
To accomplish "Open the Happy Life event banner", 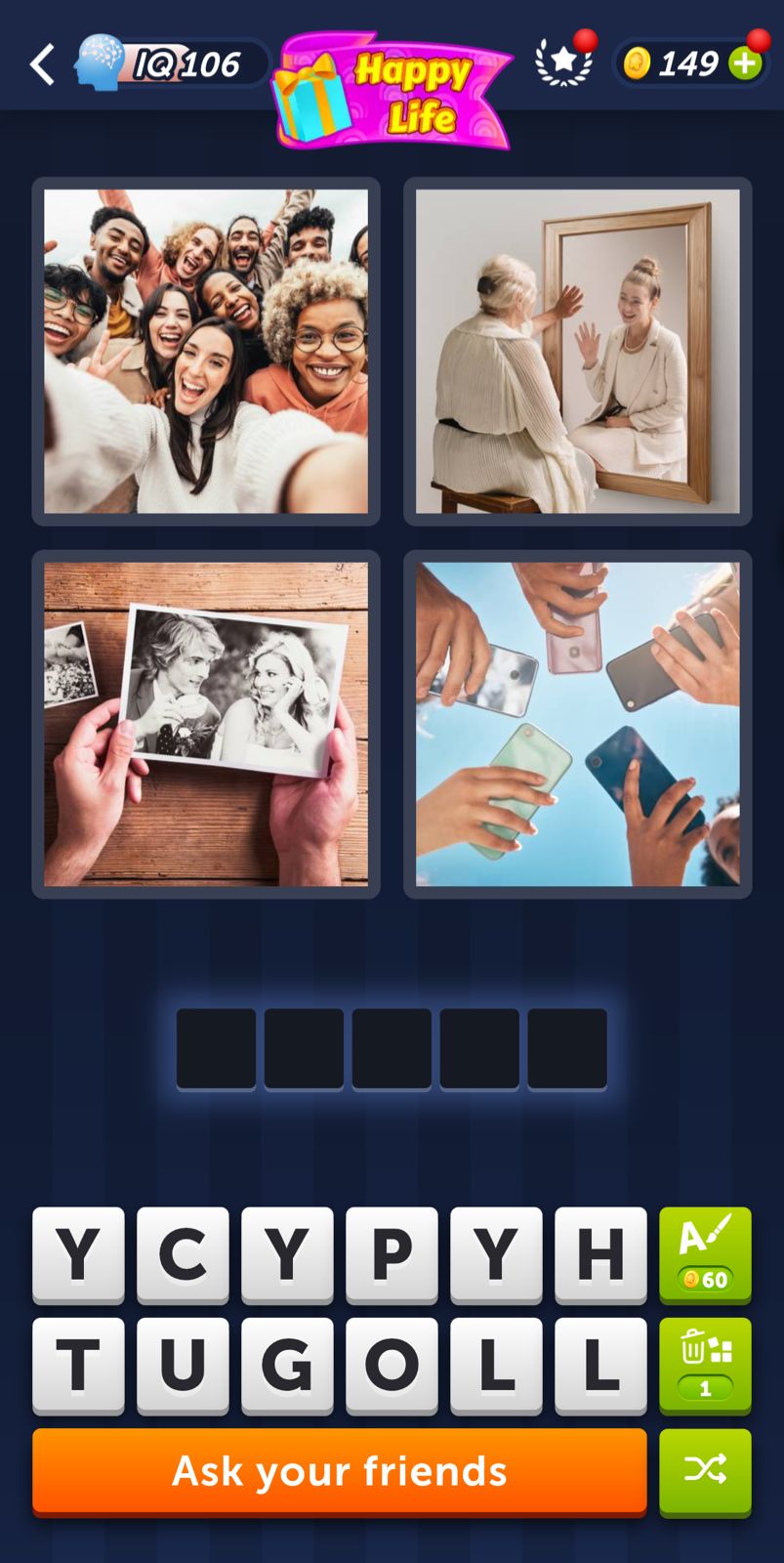I will (x=392, y=91).
